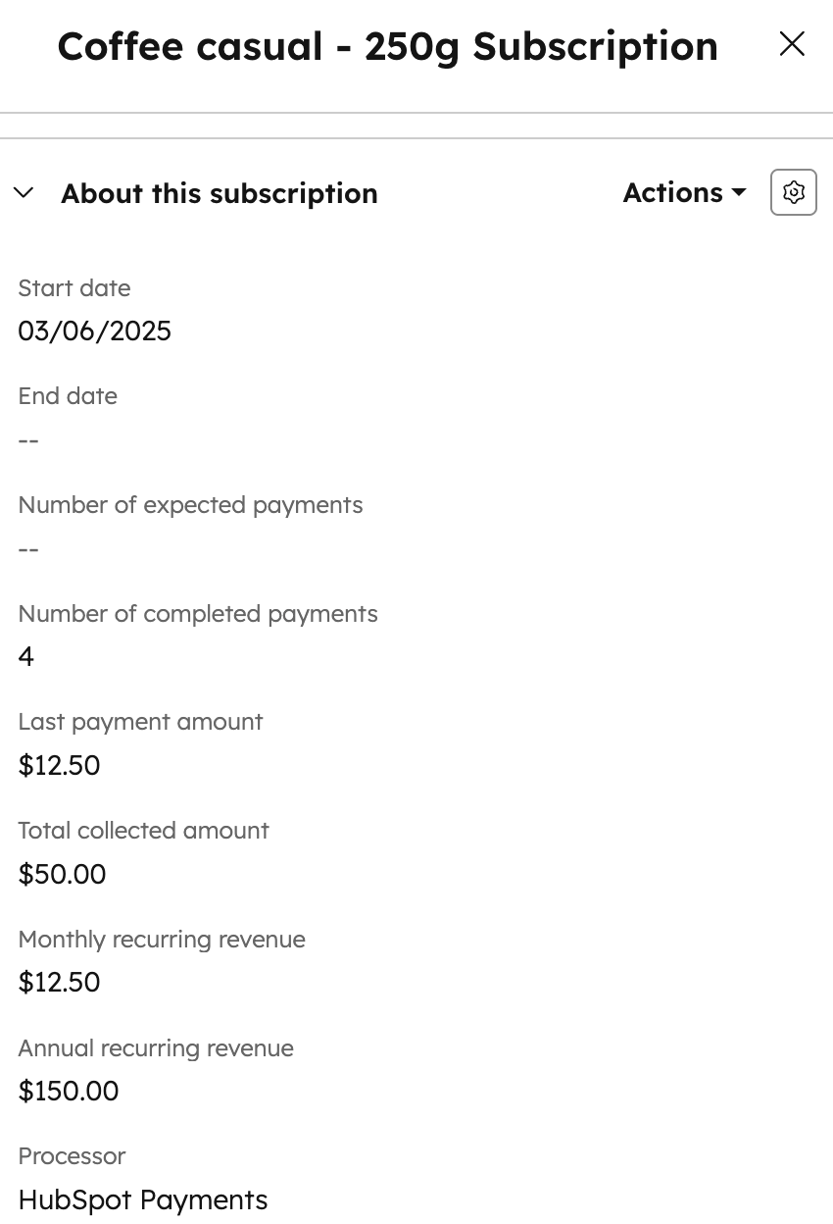Select the Monthly recurring revenue value
Image resolution: width=833 pixels, height=1224 pixels.
(x=60, y=982)
